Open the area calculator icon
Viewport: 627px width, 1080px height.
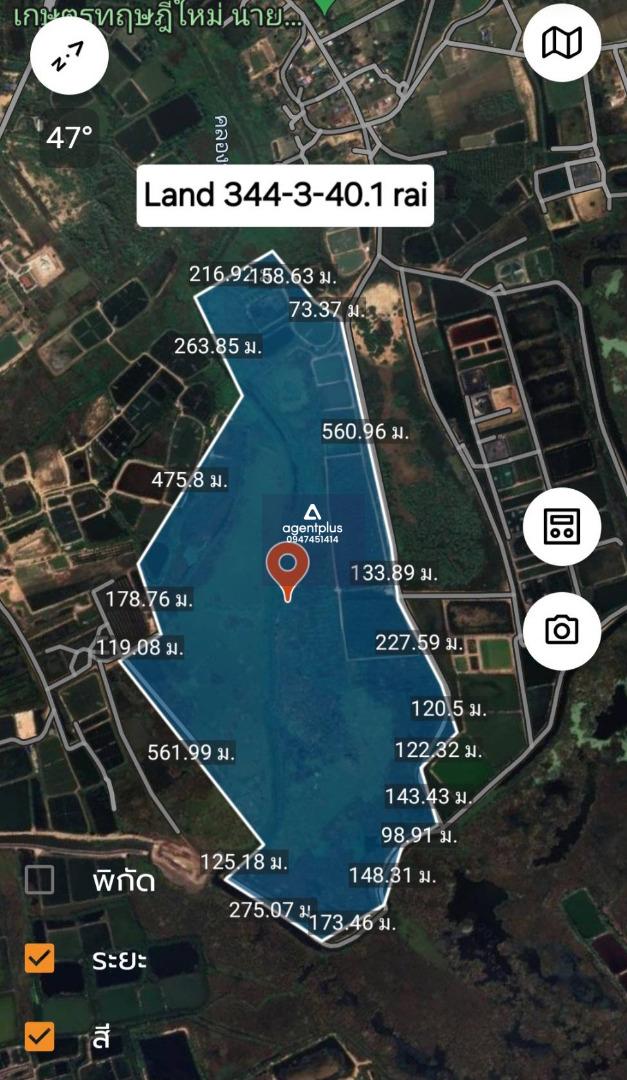(562, 526)
